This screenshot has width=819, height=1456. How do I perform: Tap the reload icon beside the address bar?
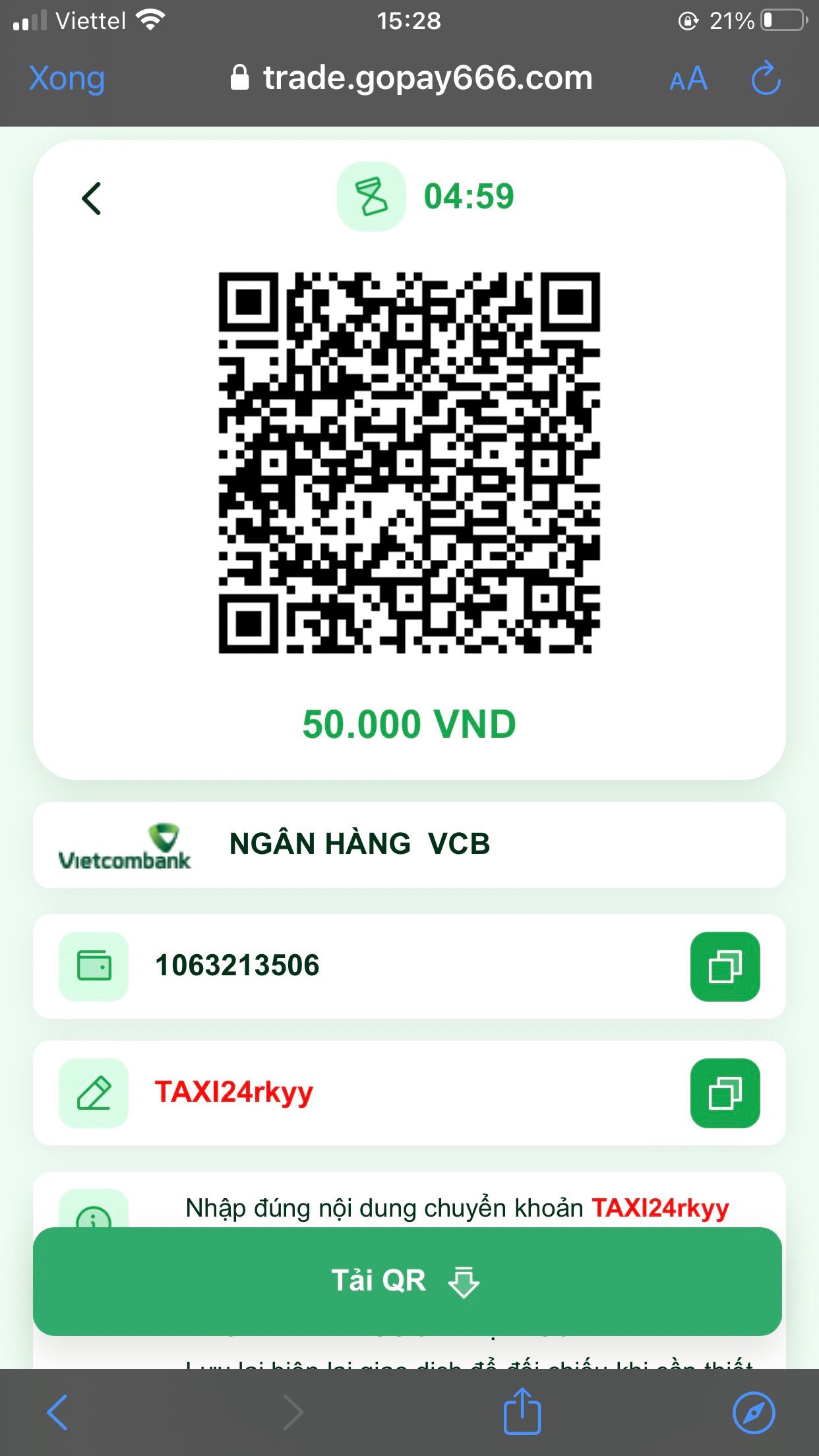766,78
